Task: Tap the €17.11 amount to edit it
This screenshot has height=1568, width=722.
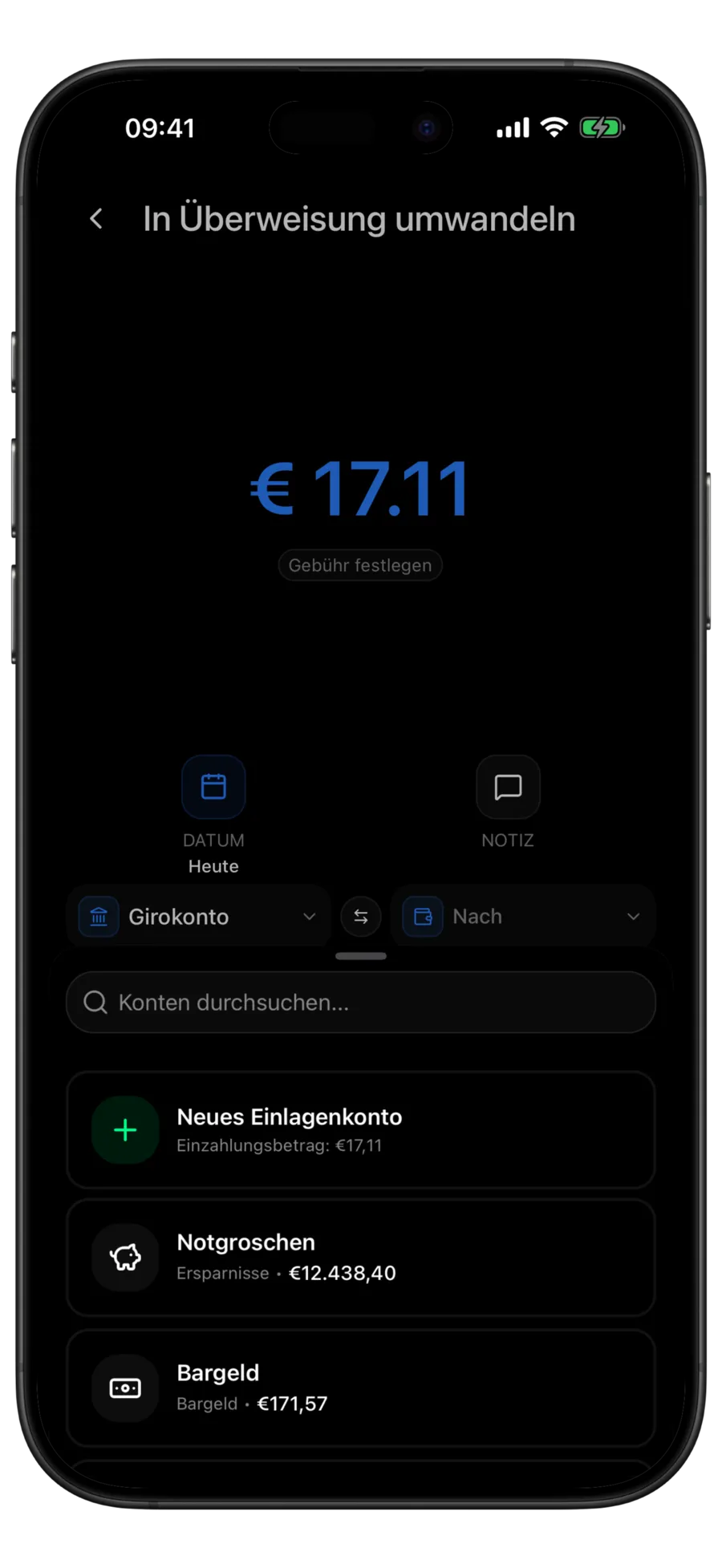Action: (360, 488)
